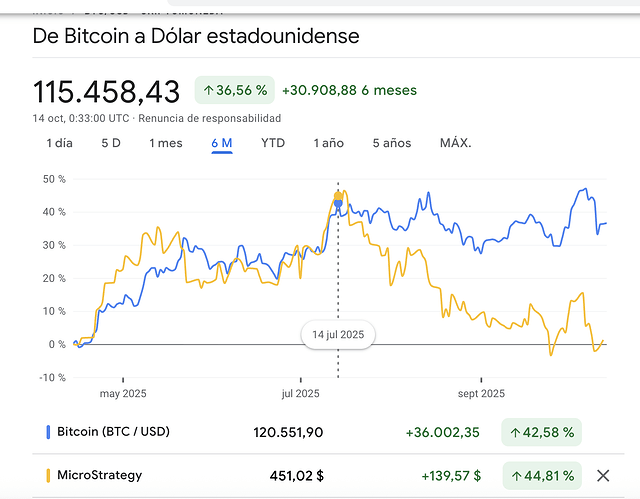Remove MicroStrategy from the comparison
640x499 pixels.
pyautogui.click(x=603, y=476)
